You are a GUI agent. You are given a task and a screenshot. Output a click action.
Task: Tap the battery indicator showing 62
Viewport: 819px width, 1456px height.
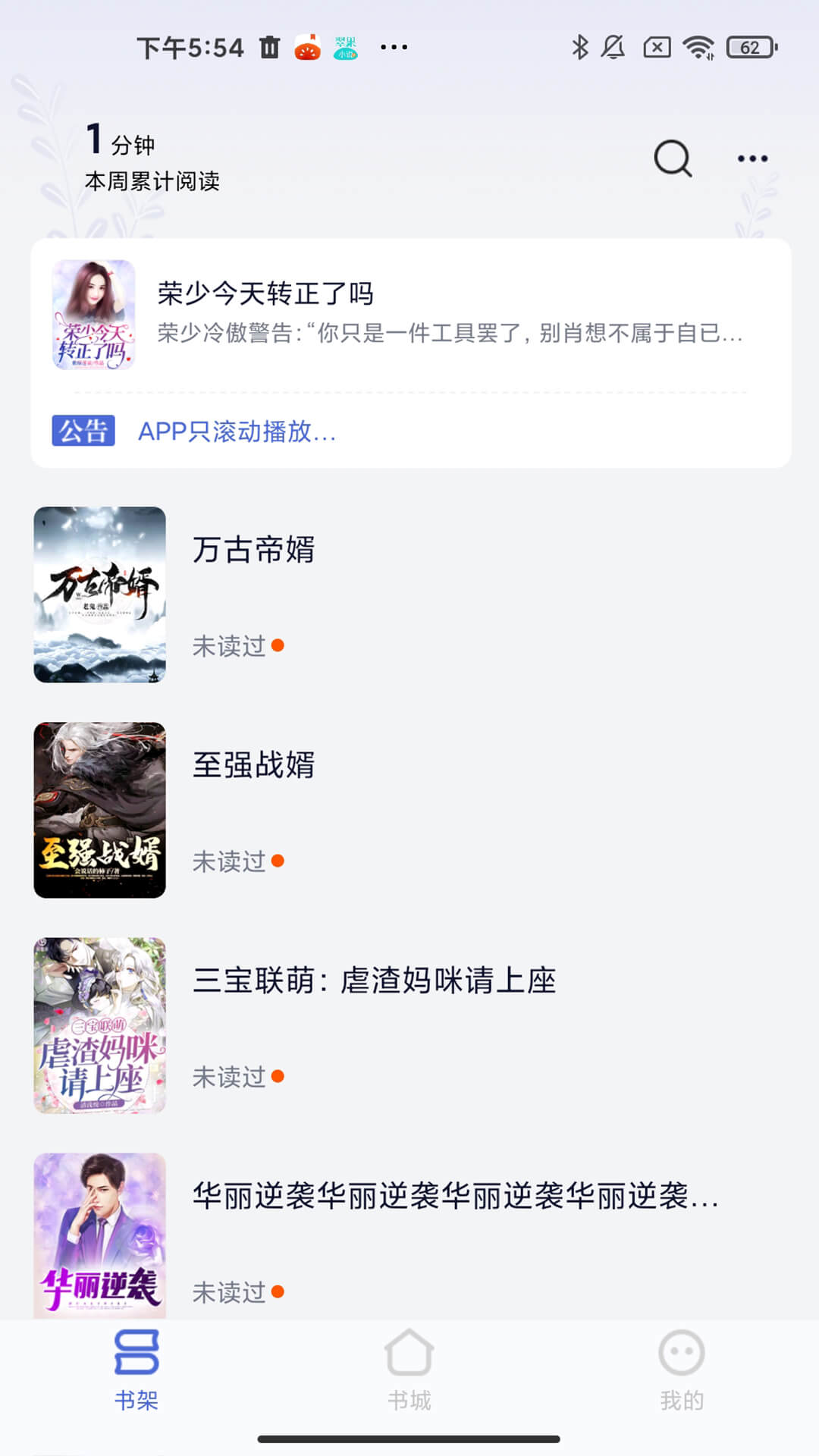pos(749,45)
